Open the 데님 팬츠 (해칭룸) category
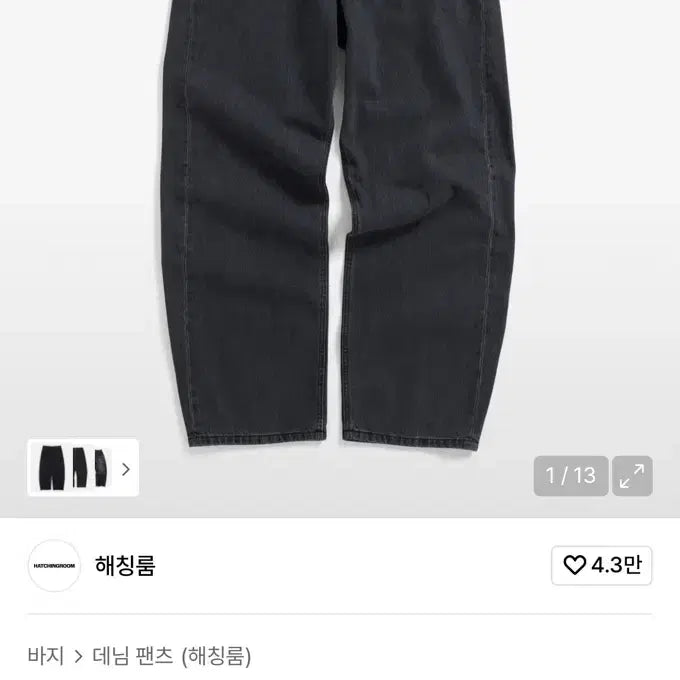 point(172,656)
